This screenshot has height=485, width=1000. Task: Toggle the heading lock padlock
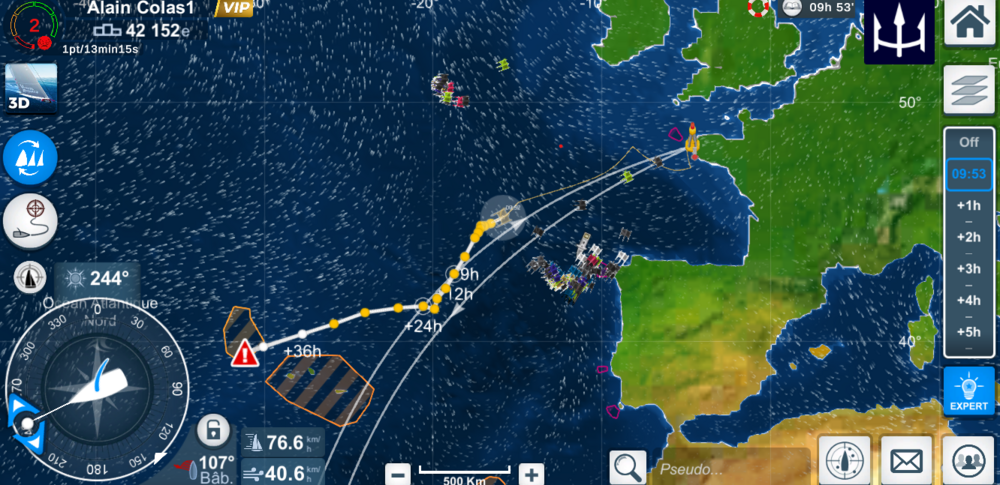tap(211, 431)
